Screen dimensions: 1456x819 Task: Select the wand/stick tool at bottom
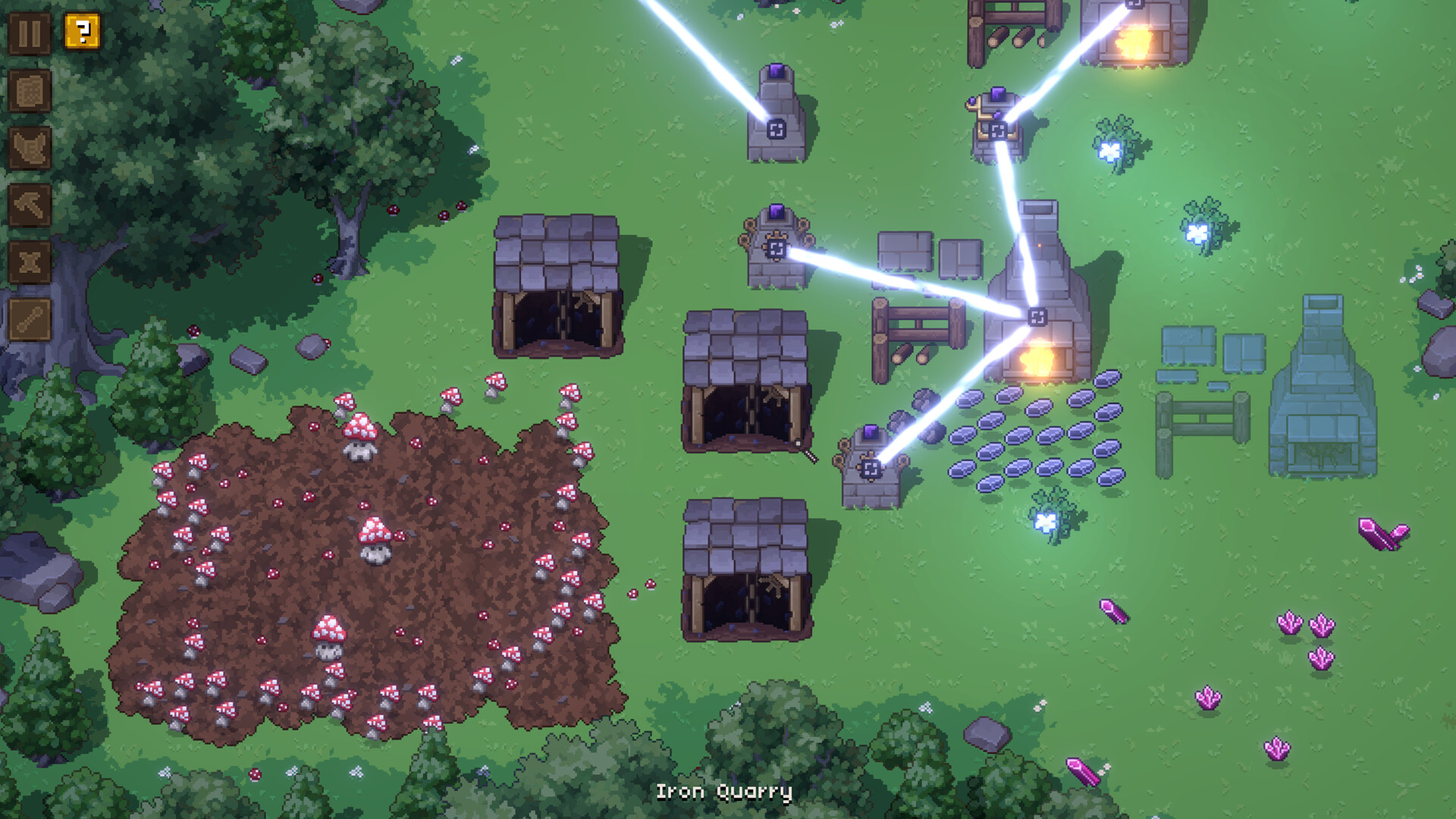[30, 319]
